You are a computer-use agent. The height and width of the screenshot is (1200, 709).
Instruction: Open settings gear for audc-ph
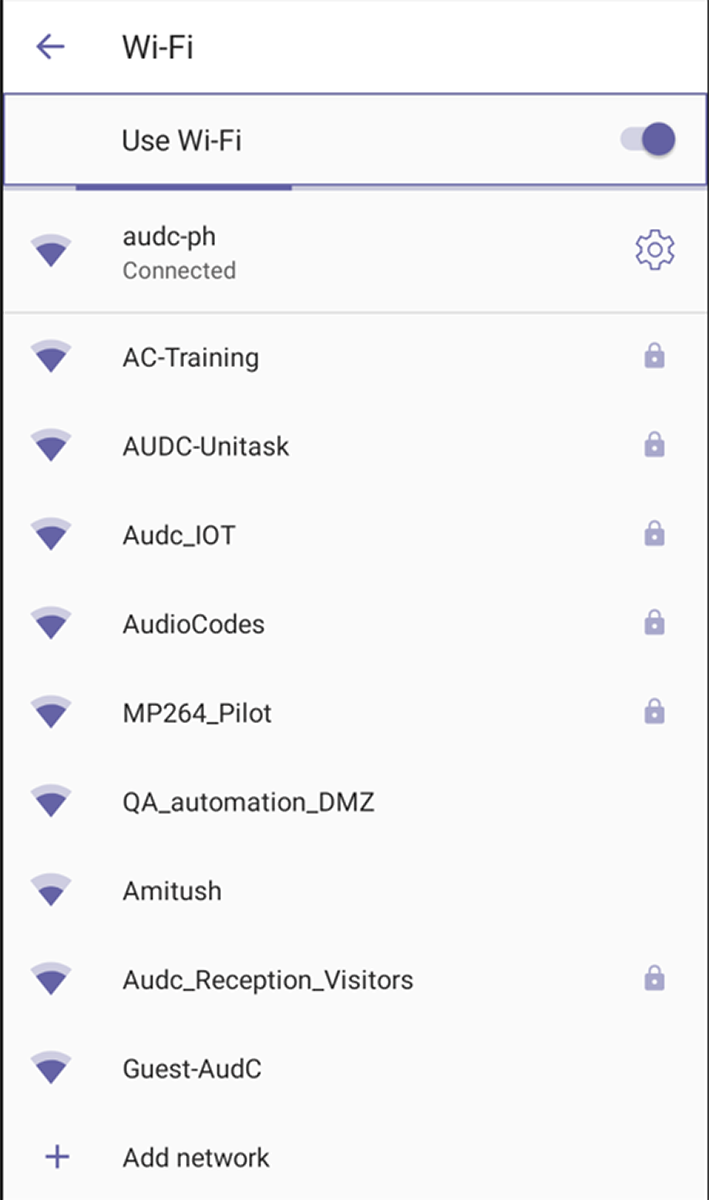(655, 250)
